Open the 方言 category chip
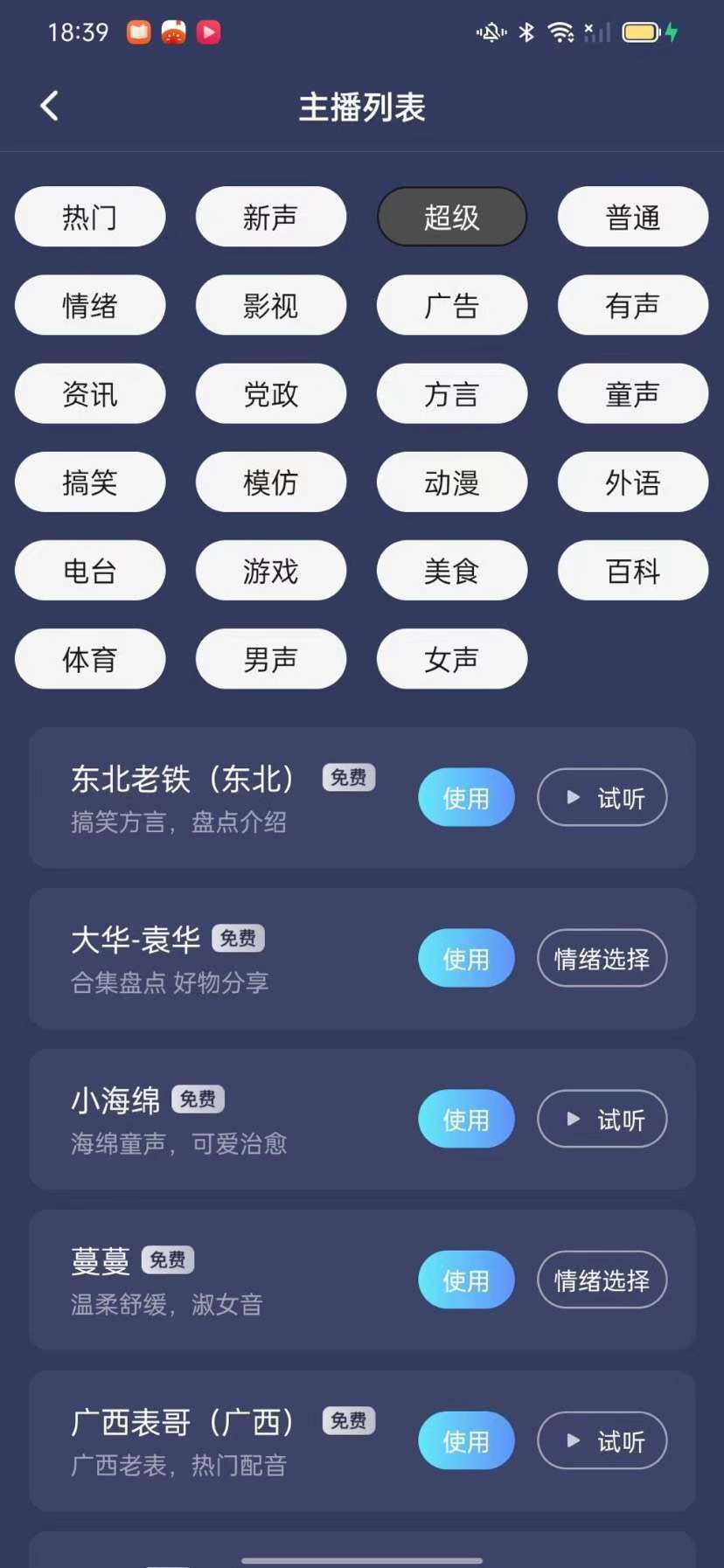724x1568 pixels. (x=452, y=393)
